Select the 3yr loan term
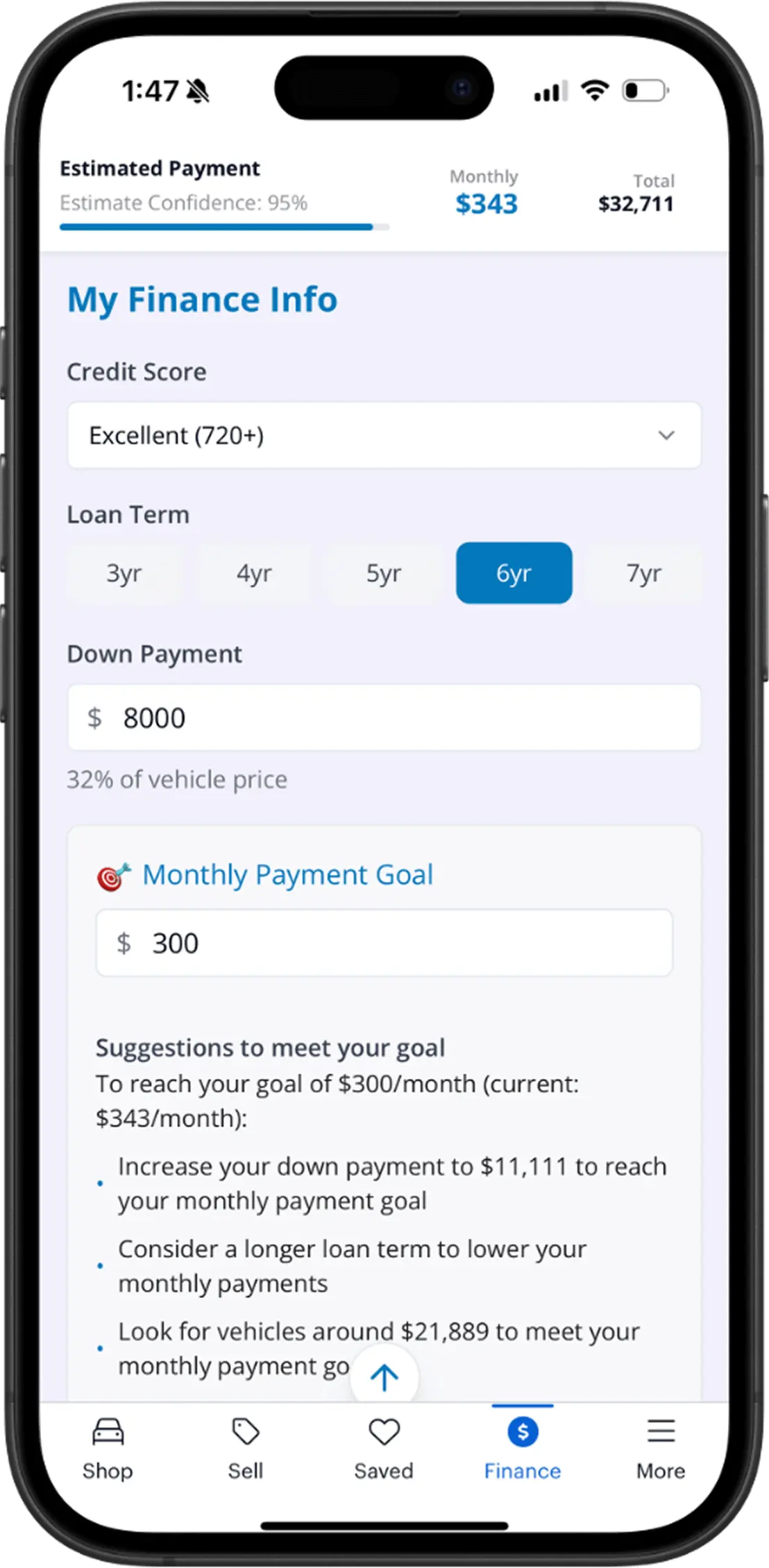Image resolution: width=769 pixels, height=1568 pixels. tap(124, 573)
